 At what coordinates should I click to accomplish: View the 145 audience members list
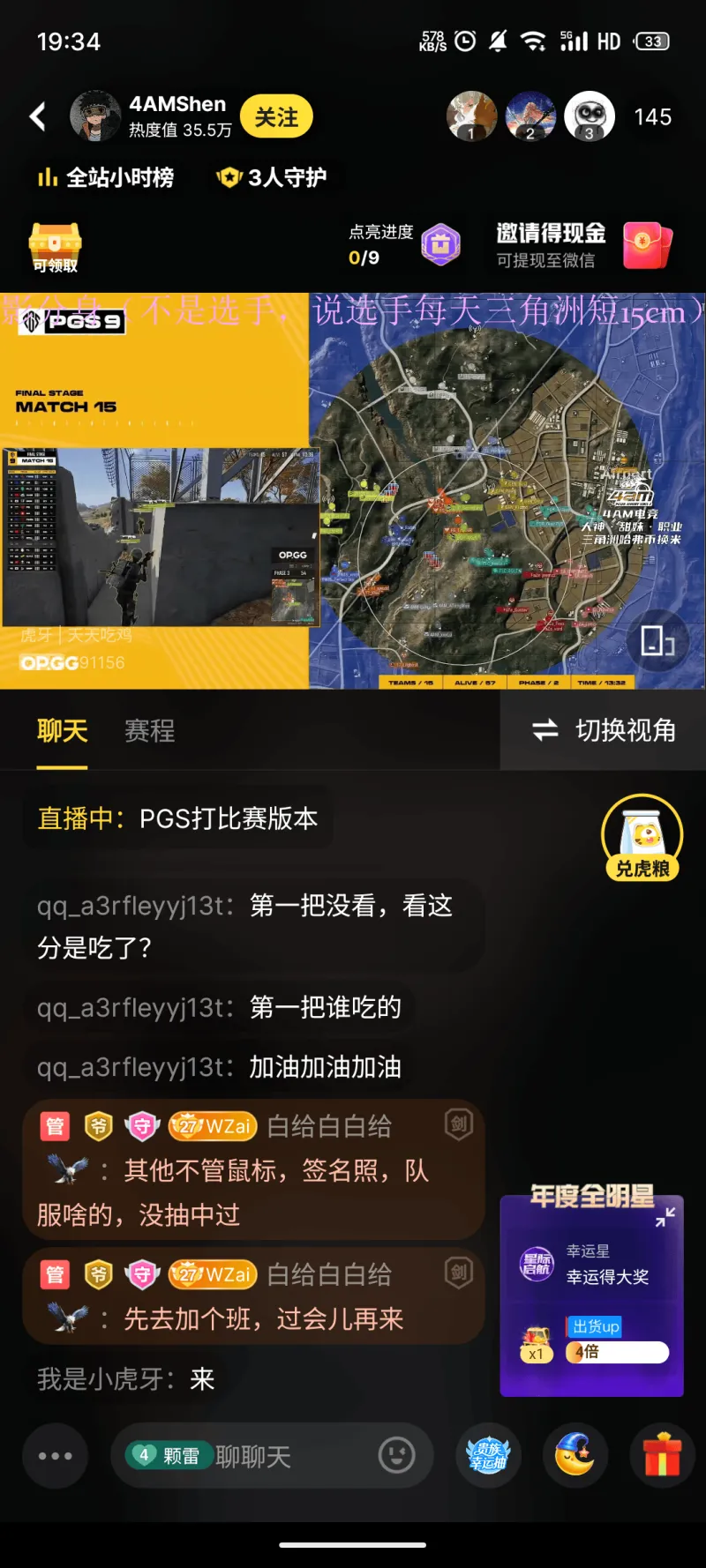pos(652,116)
